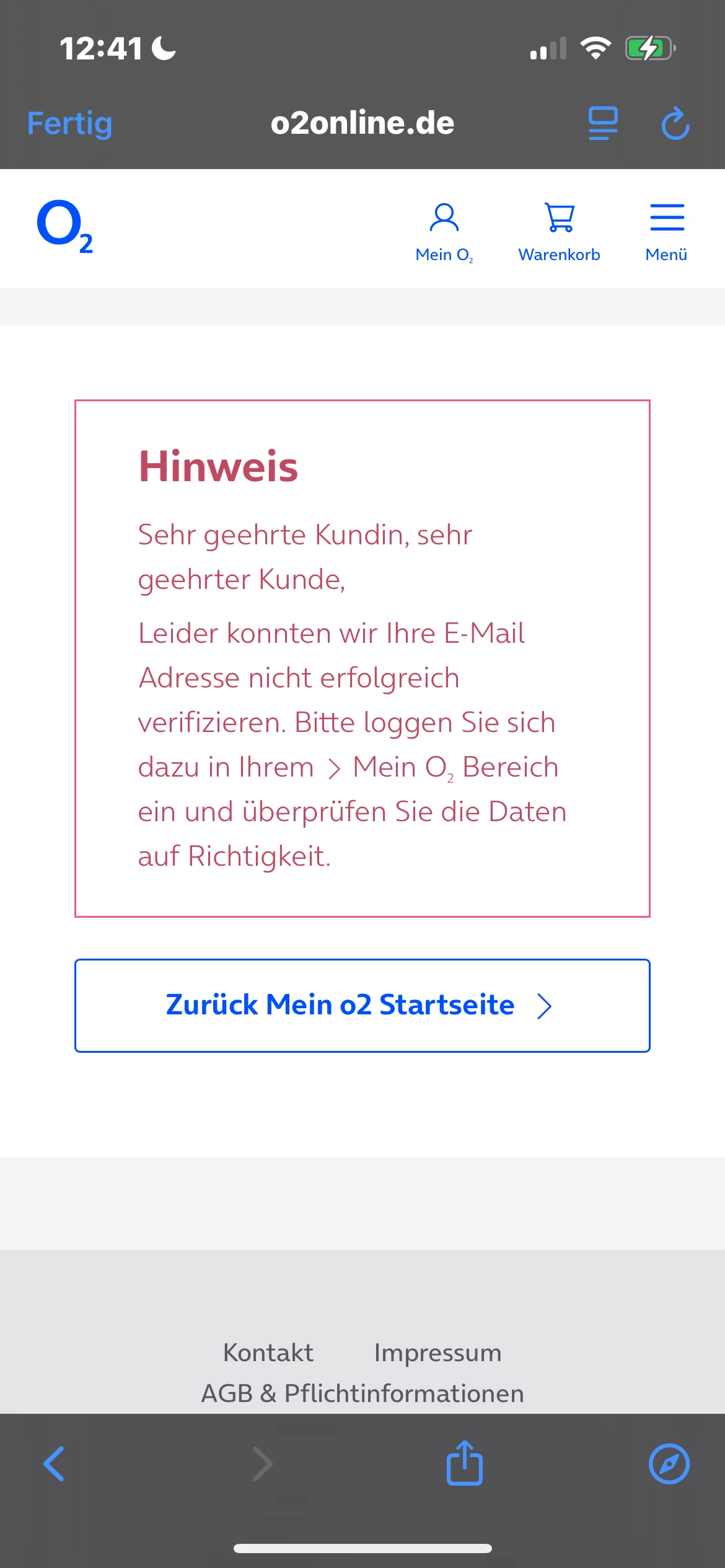Go to the O2 logo homepage
This screenshot has height=1568, width=725.
[x=64, y=226]
